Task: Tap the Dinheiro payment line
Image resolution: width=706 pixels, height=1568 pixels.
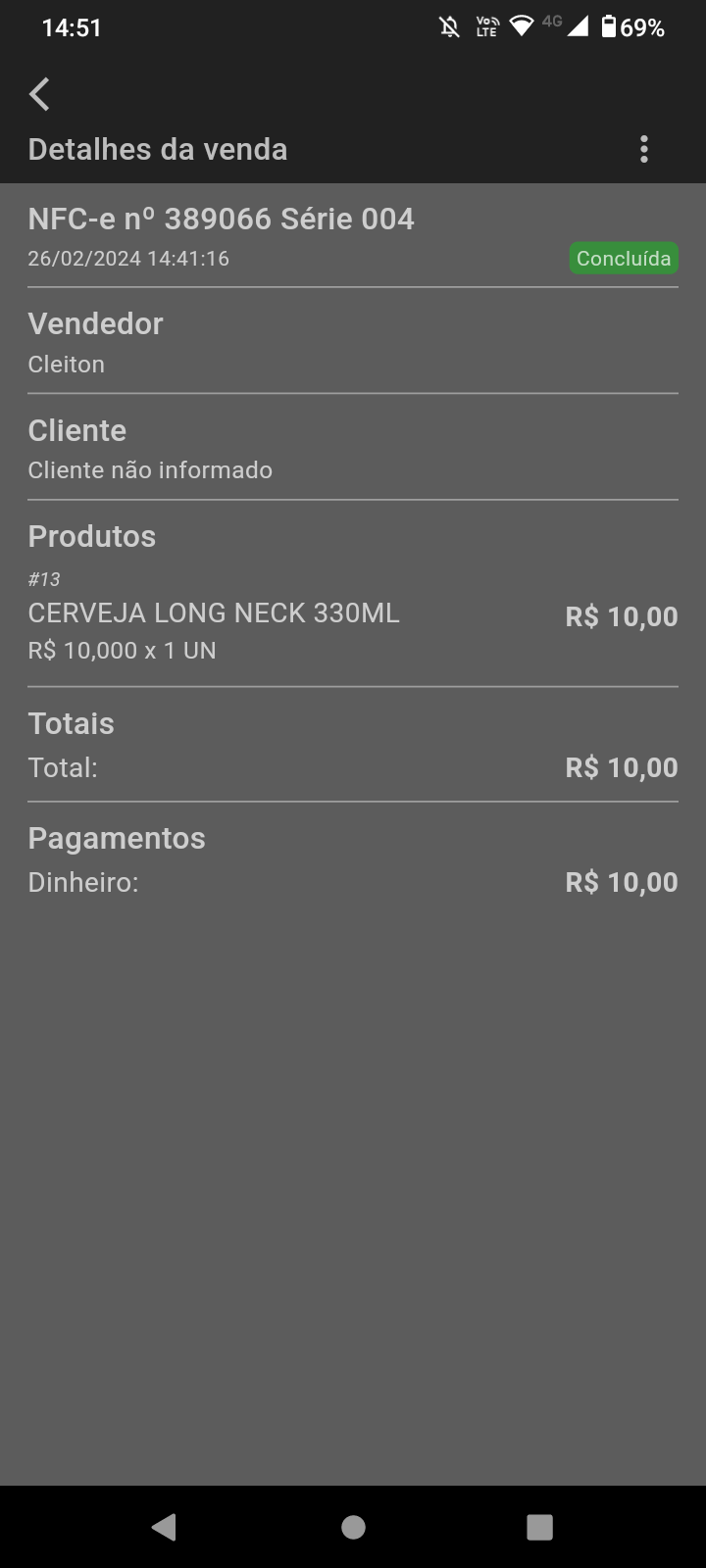Action: 82,882
